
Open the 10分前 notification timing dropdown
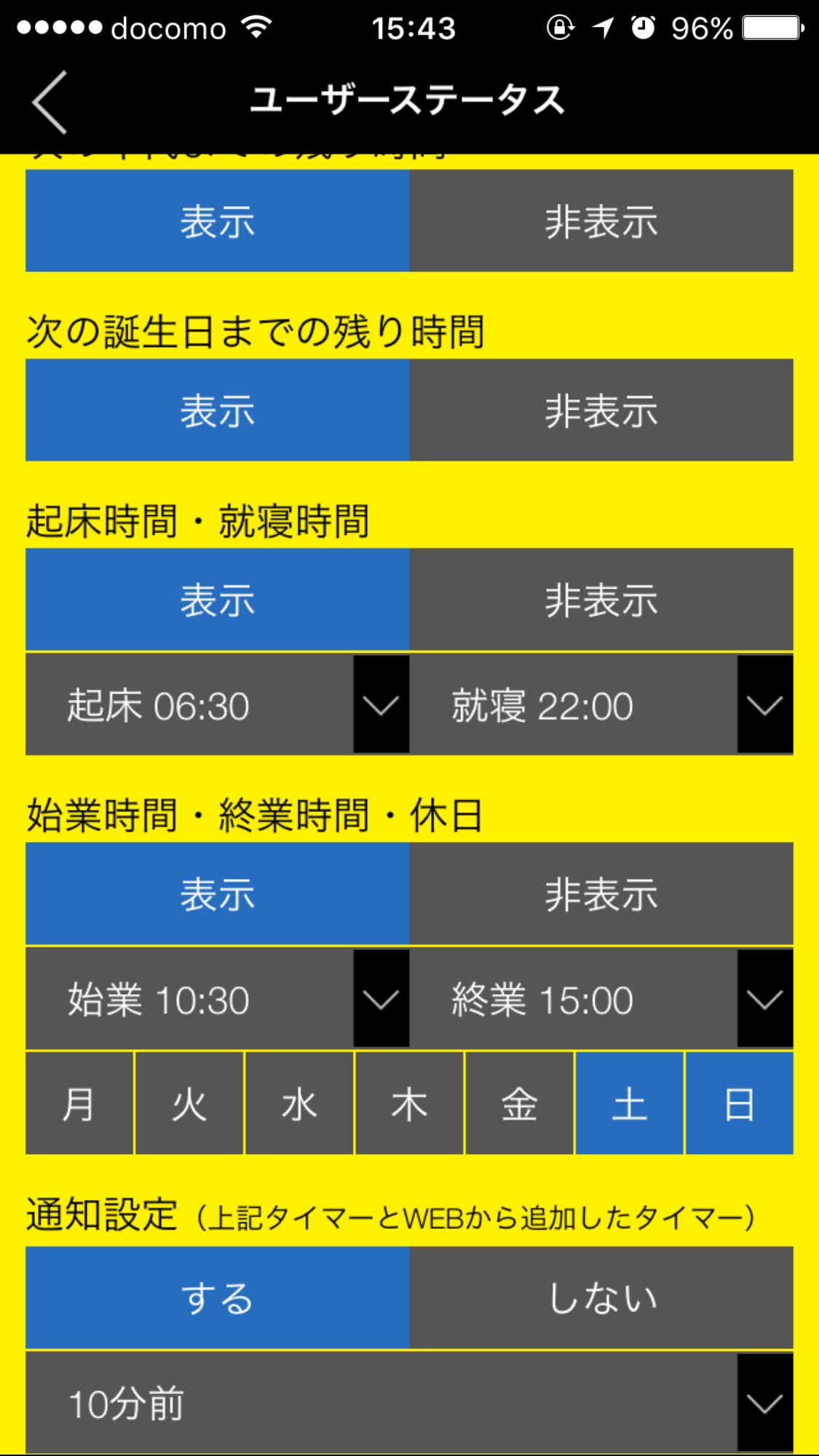point(409,1402)
